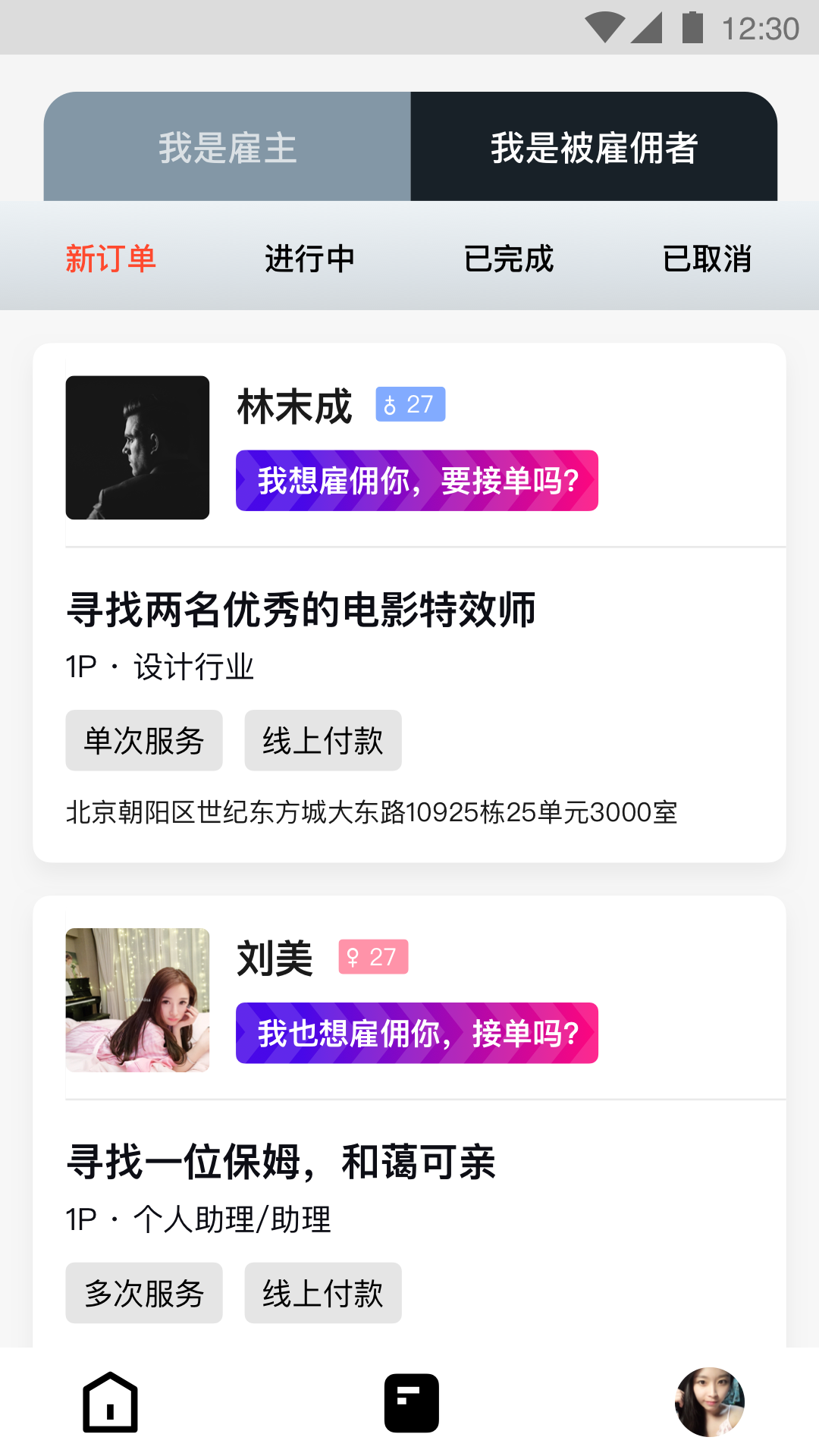Open the orders icon in bottom navigation

(x=411, y=1403)
